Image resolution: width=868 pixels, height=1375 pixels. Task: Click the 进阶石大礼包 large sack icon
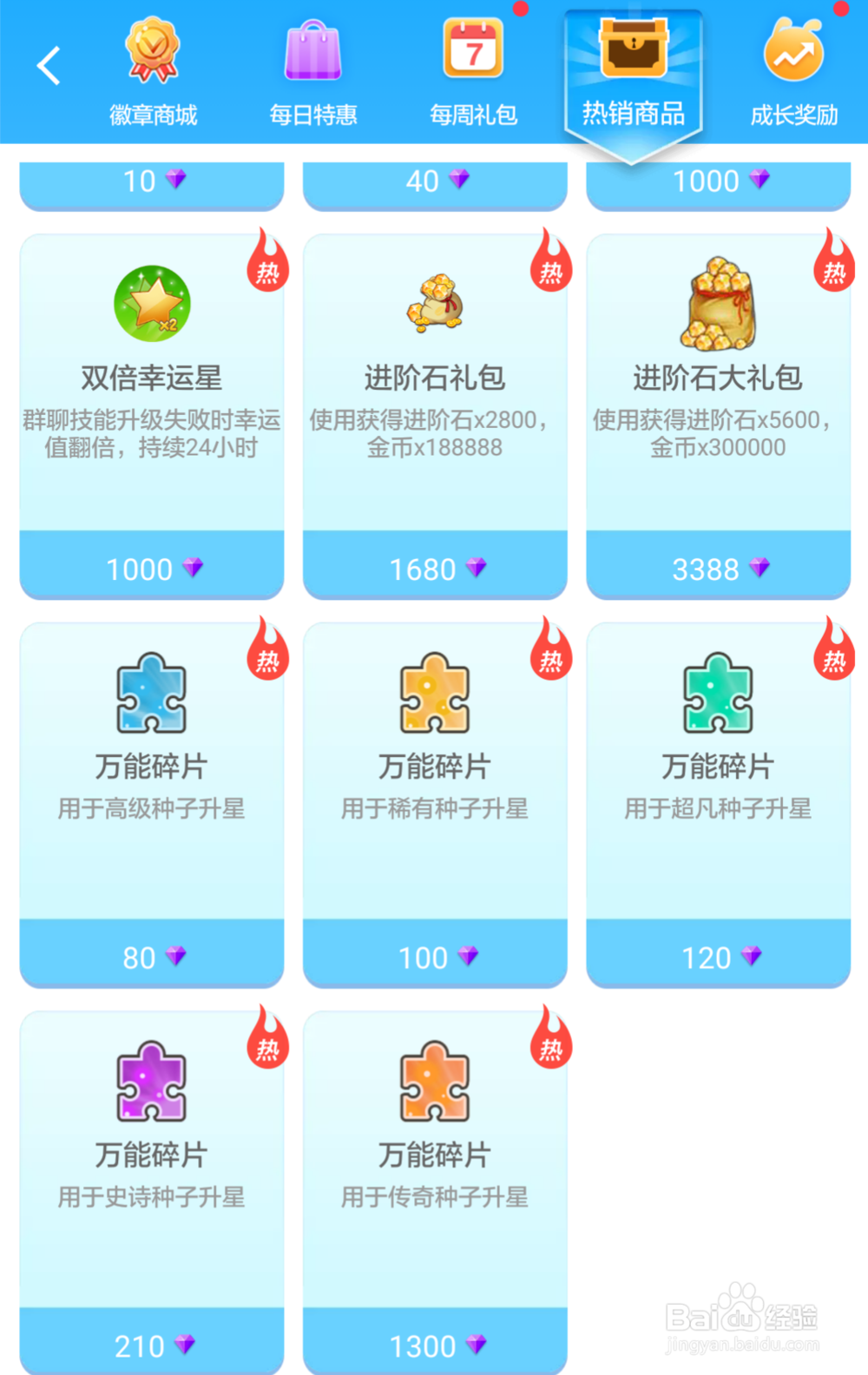coord(718,304)
